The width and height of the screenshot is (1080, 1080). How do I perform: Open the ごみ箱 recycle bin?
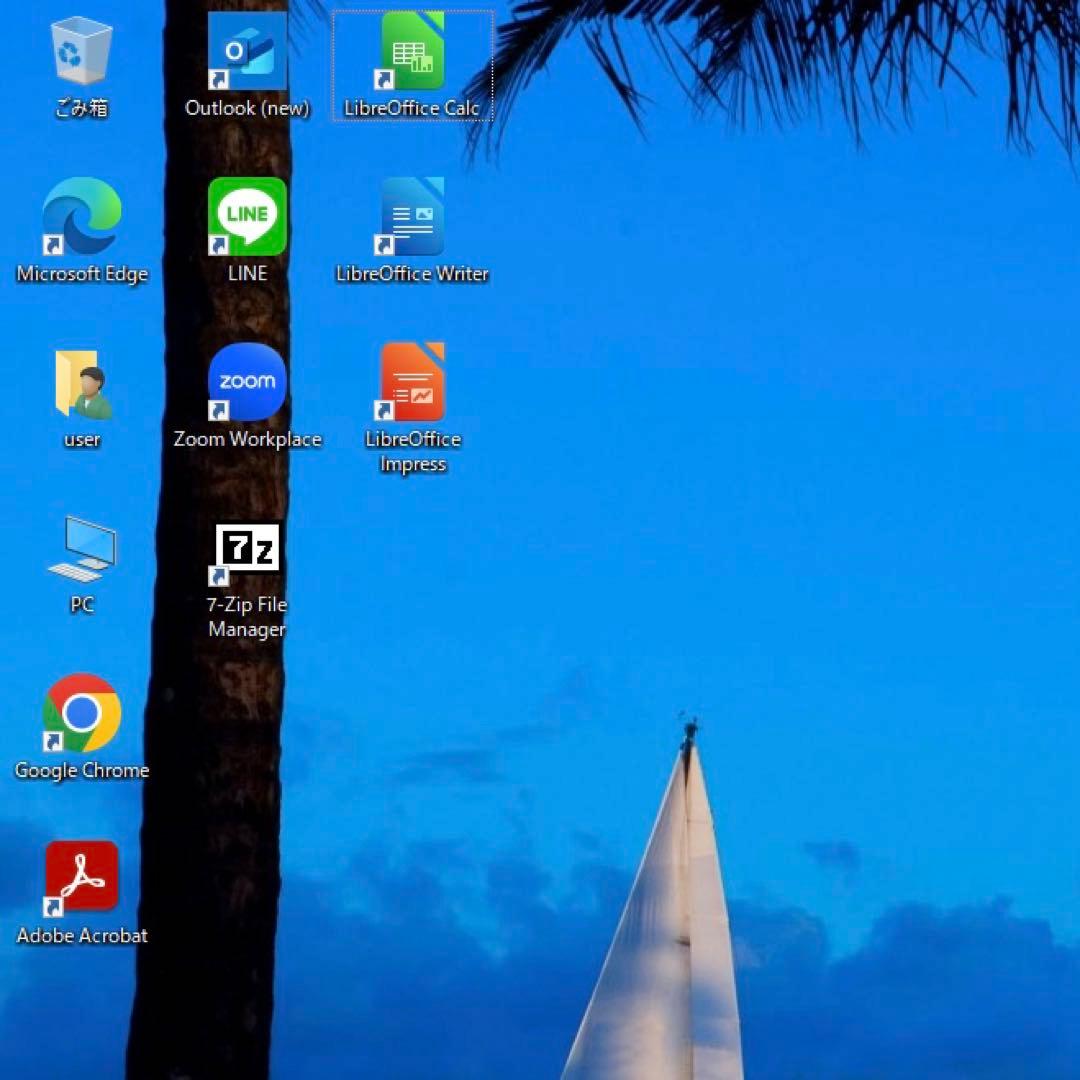coord(82,52)
